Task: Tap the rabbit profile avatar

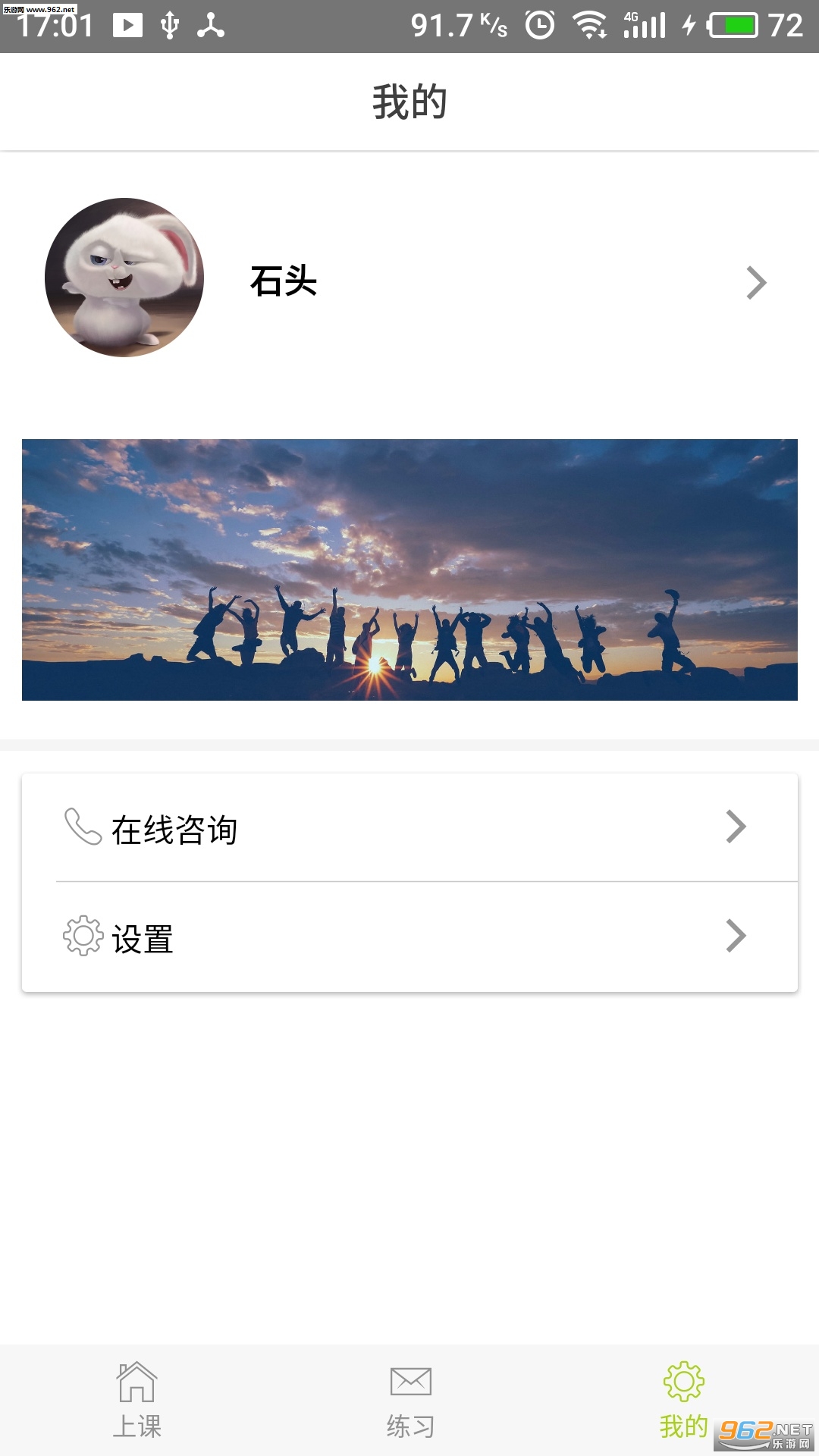Action: pyautogui.click(x=124, y=278)
